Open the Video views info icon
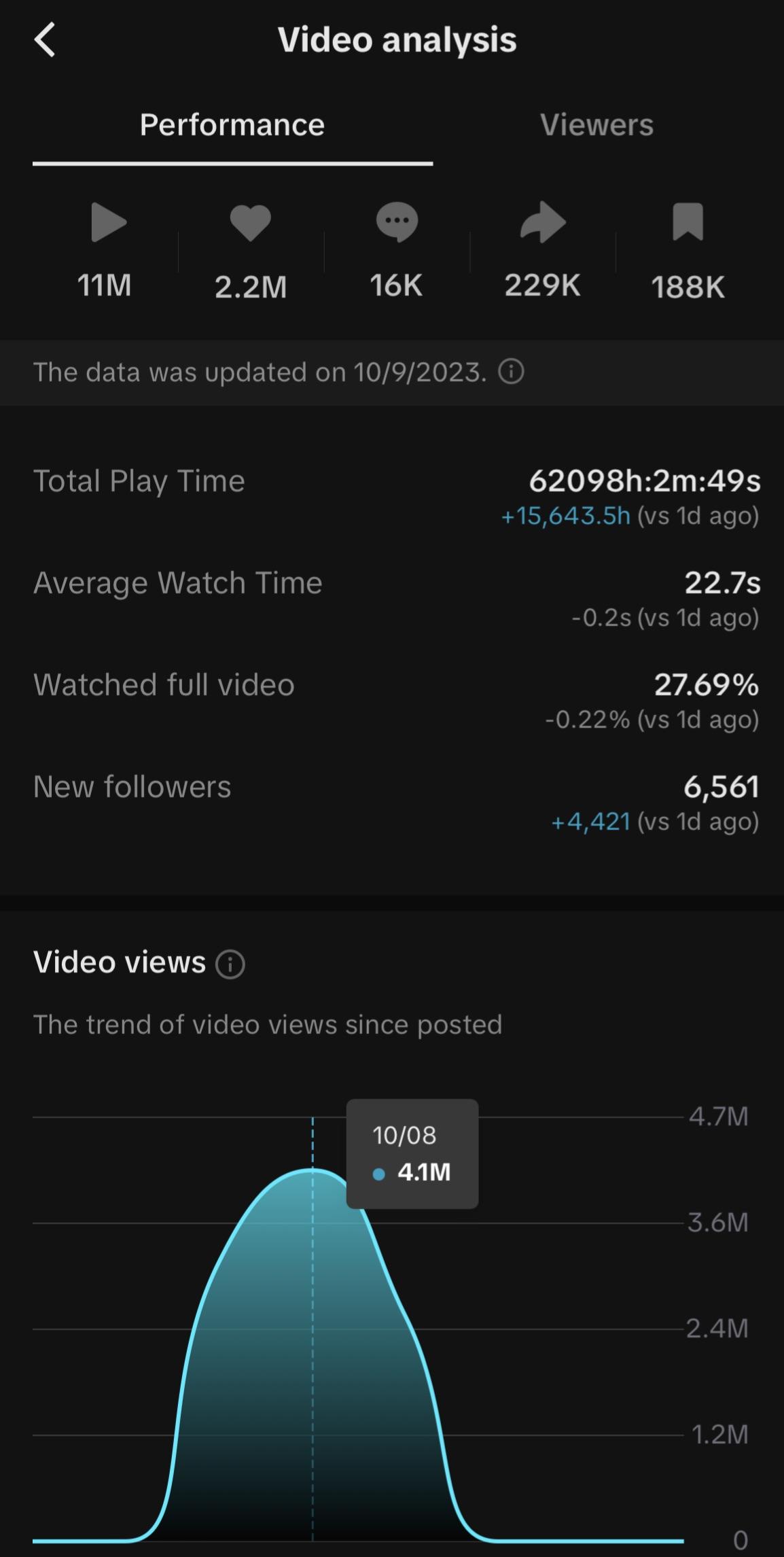Viewport: 784px width, 1557px height. (x=230, y=964)
